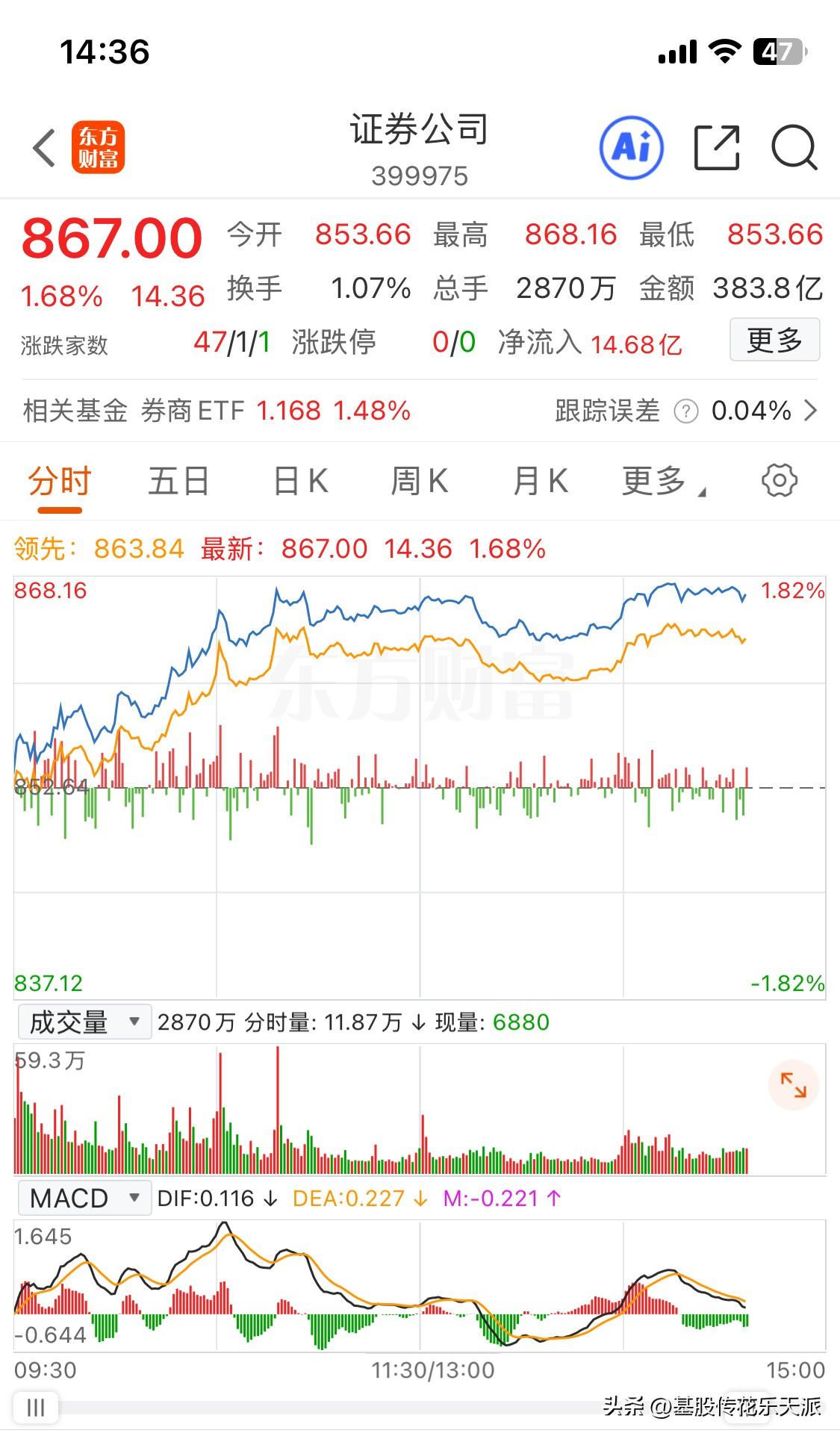Tap the search magnifier icon
Image resolution: width=840 pixels, height=1436 pixels.
[x=794, y=147]
